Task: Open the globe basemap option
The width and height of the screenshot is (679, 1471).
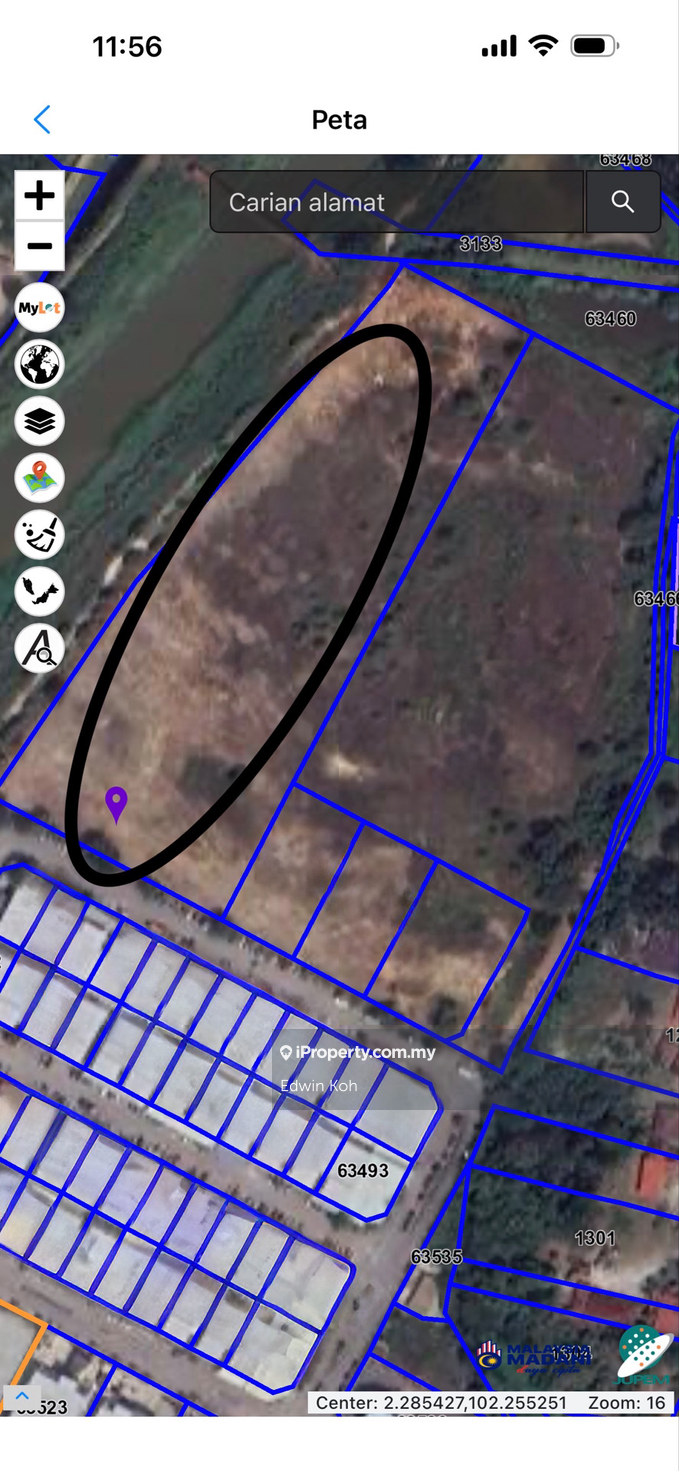Action: [40, 364]
